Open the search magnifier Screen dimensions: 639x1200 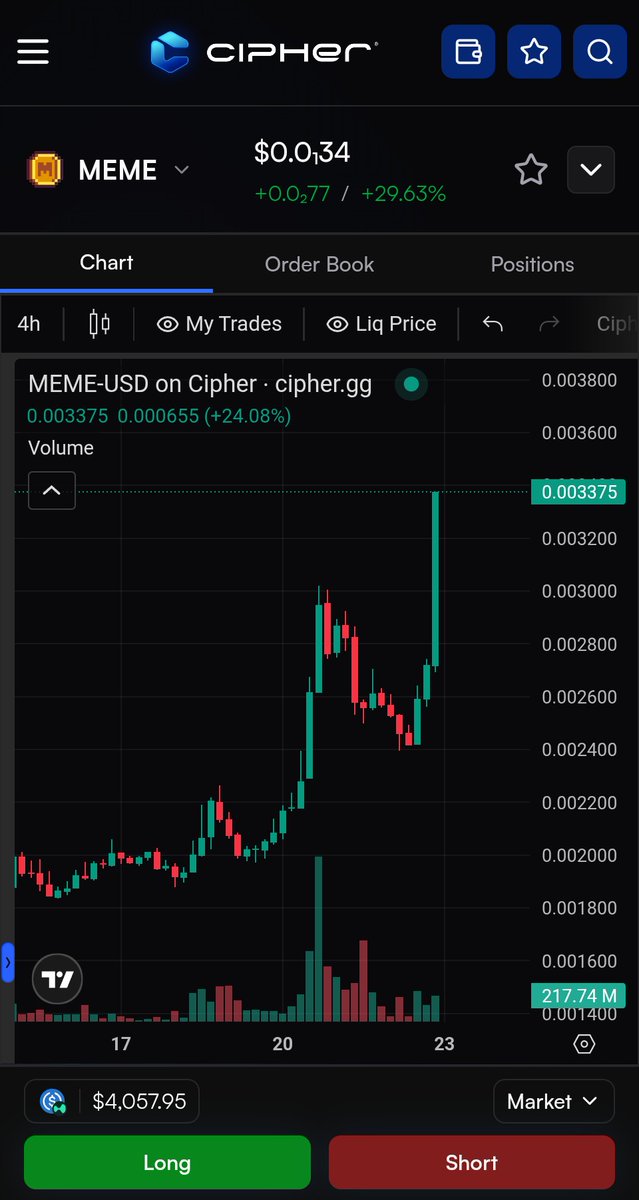[600, 52]
